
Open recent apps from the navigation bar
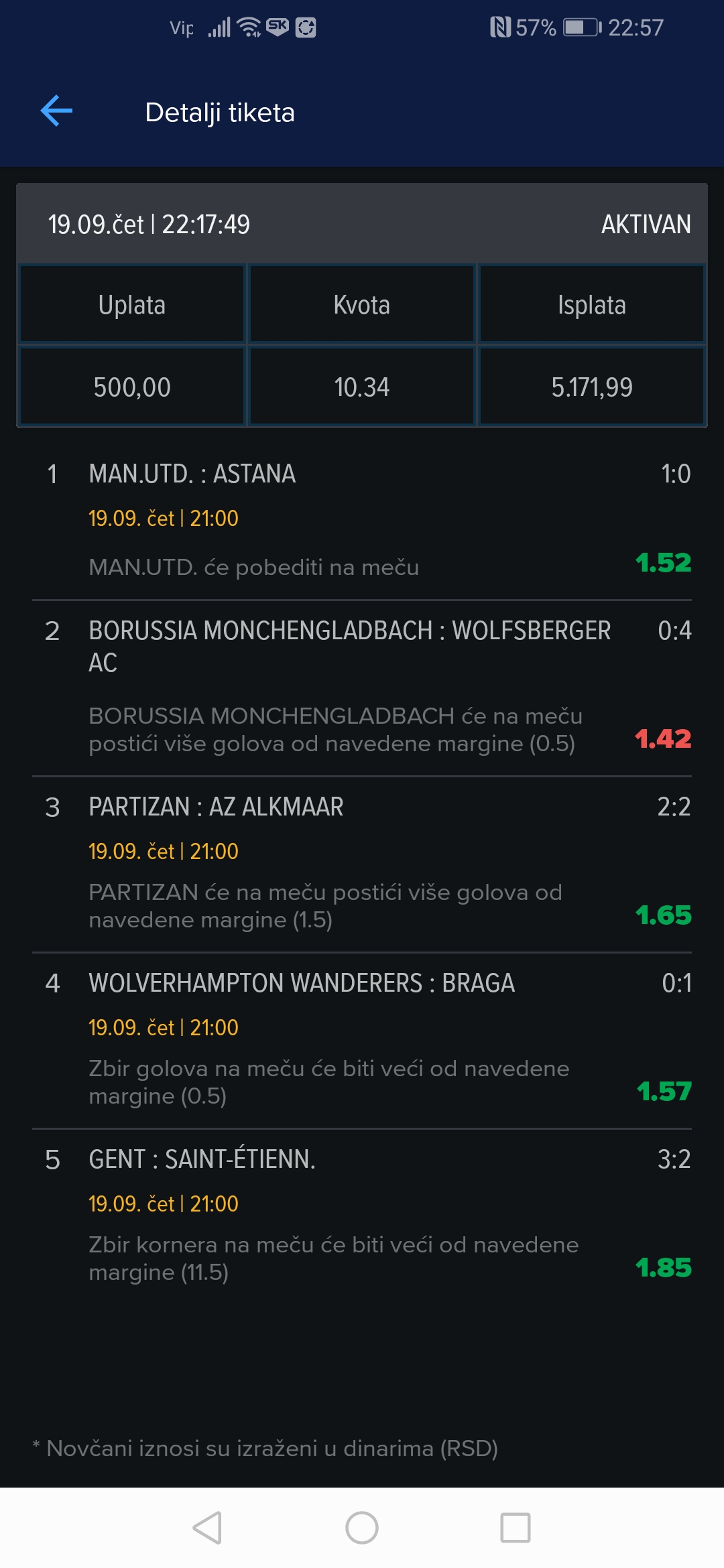[x=516, y=1528]
